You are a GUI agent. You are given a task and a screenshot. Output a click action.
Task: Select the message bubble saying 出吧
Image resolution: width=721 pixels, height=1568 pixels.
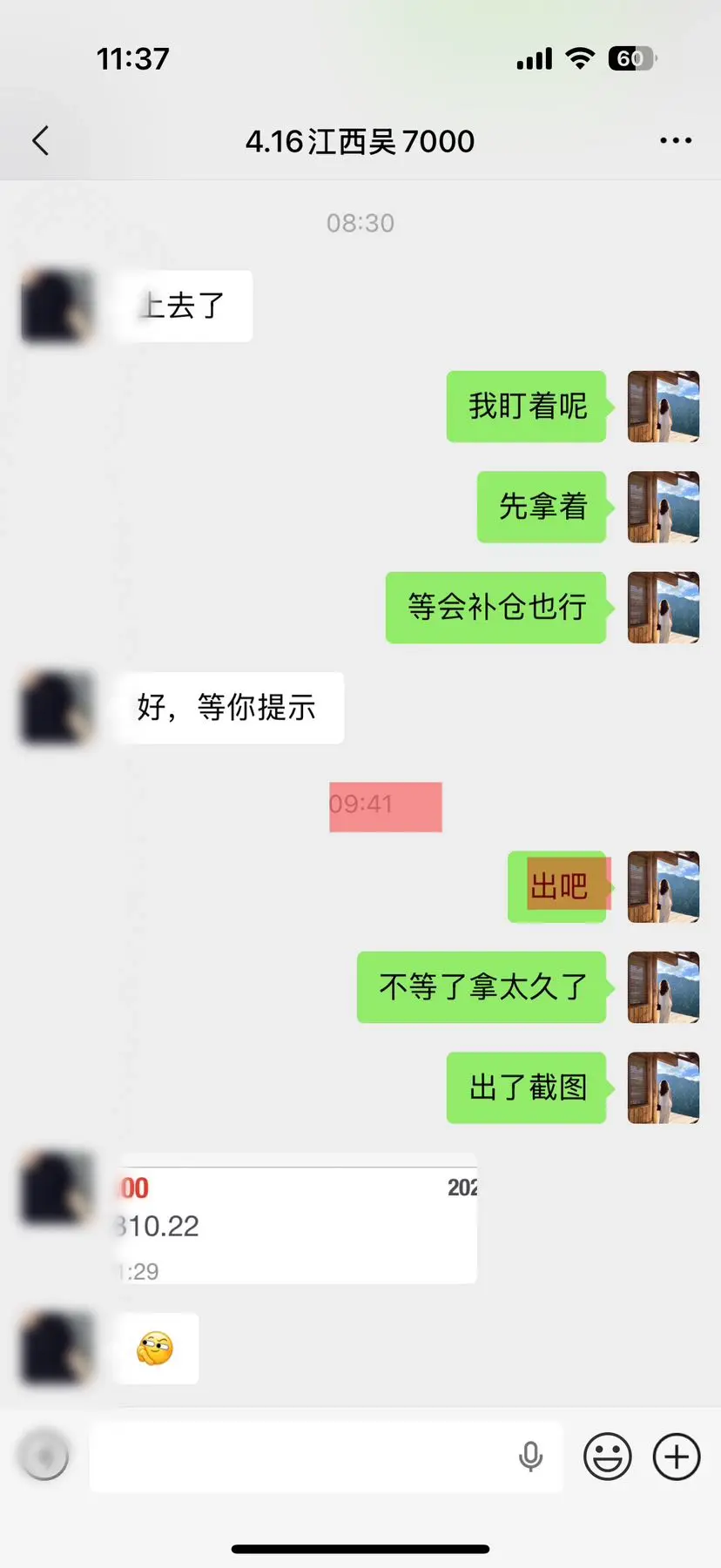coord(558,887)
